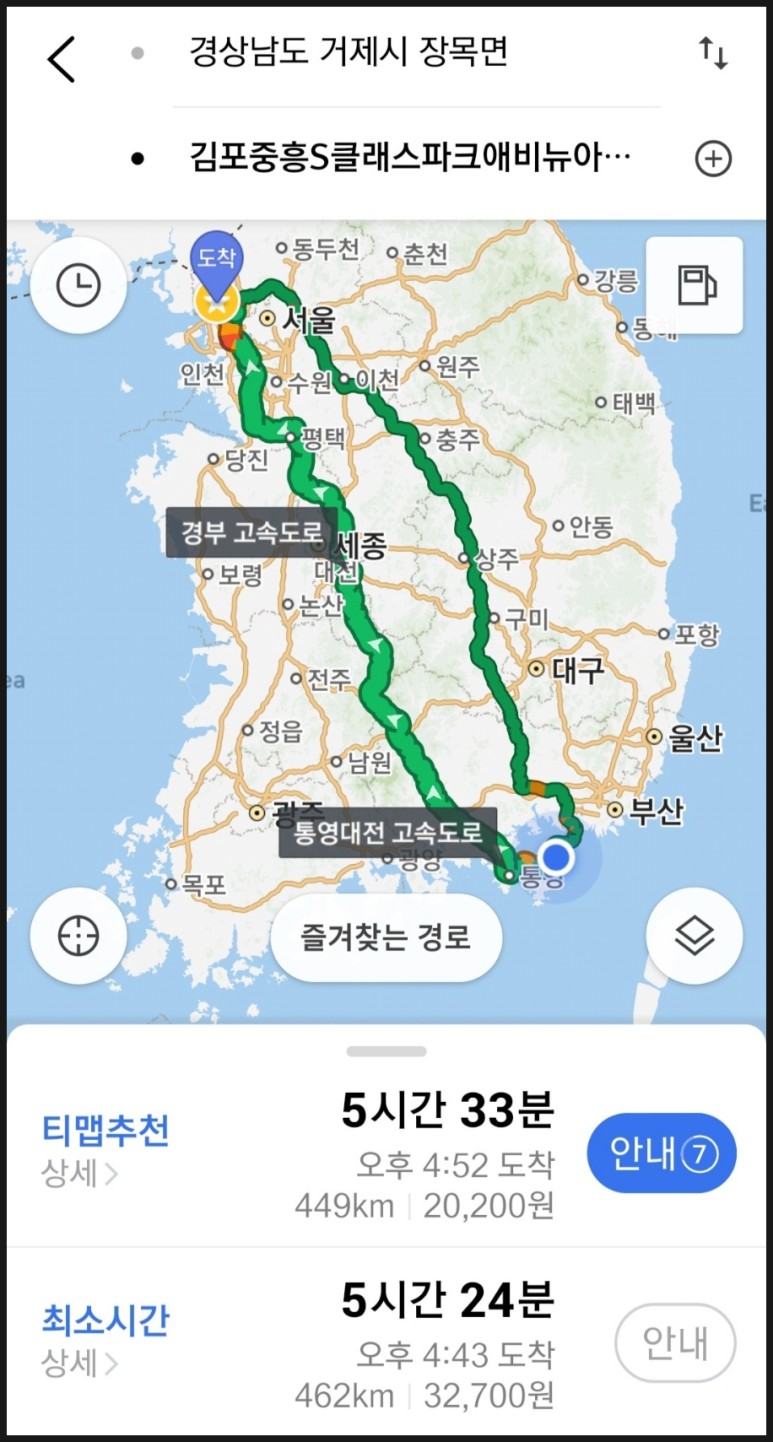Go back using the top-left arrow
The height and width of the screenshot is (1442, 773).
tap(62, 59)
